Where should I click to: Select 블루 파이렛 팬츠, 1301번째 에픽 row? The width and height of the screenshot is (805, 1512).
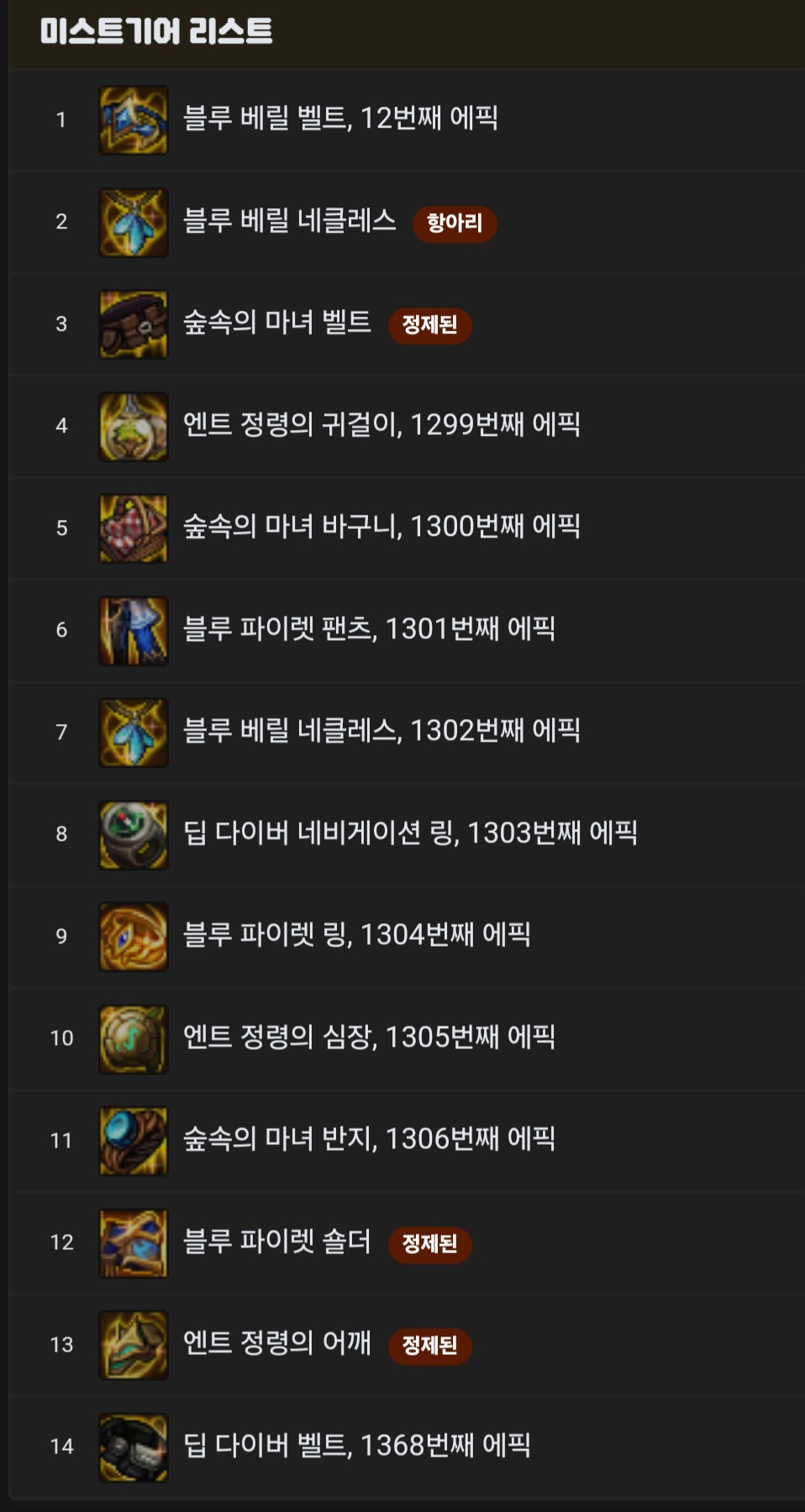tap(369, 629)
